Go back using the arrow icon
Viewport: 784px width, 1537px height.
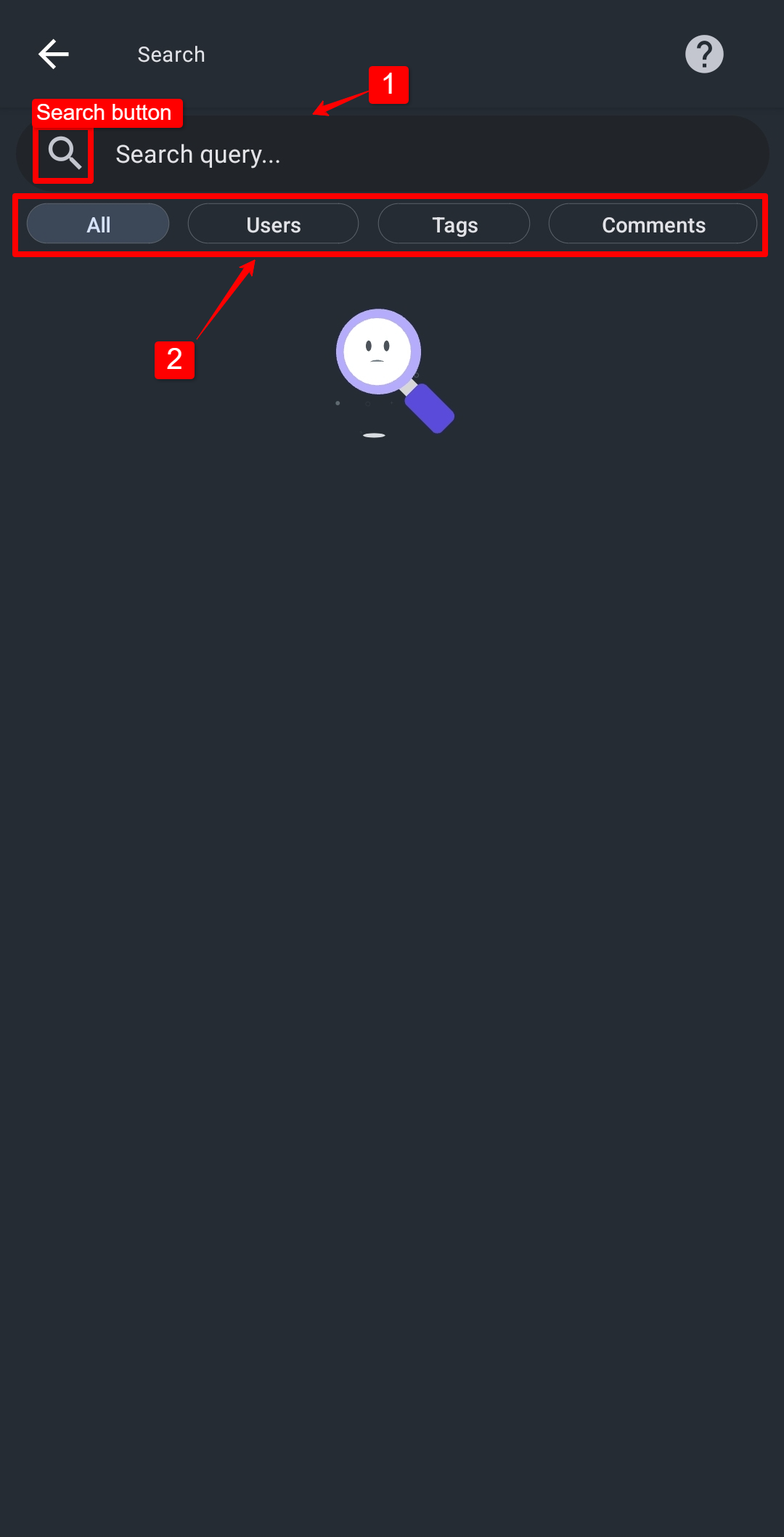pyautogui.click(x=54, y=54)
